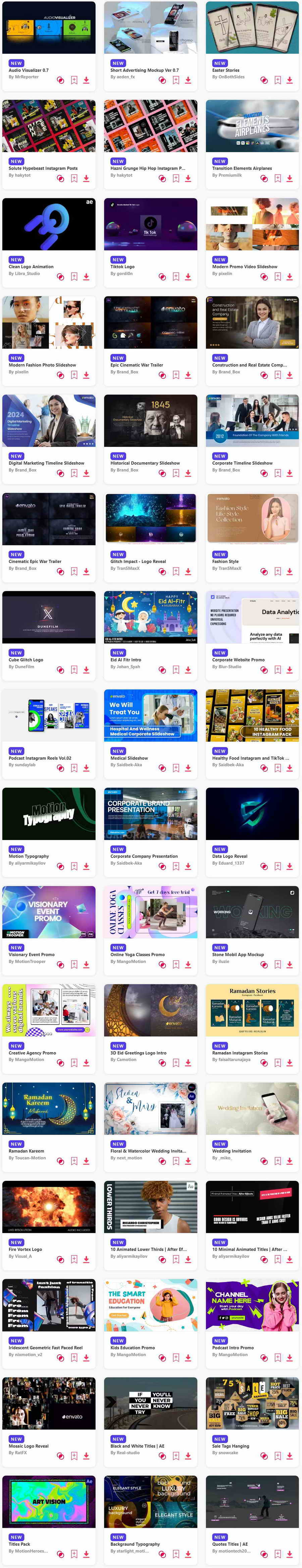The image size is (302, 1568).
Task: Open the Medical Slideshow card
Action: (150, 715)
